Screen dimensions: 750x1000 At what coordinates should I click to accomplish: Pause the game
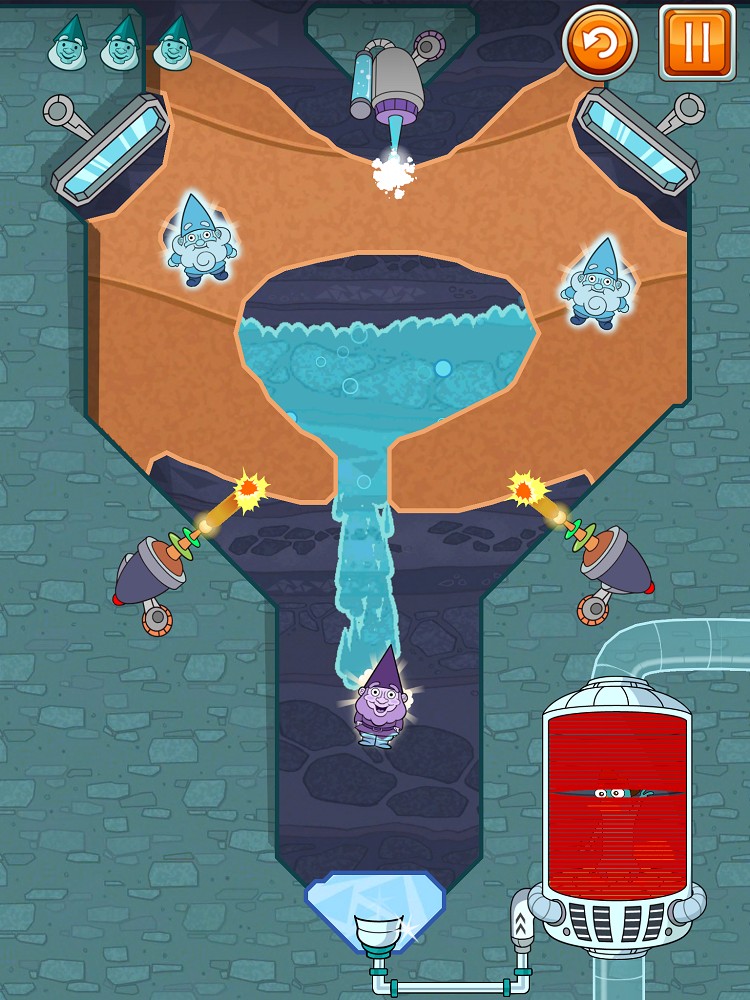pos(697,42)
